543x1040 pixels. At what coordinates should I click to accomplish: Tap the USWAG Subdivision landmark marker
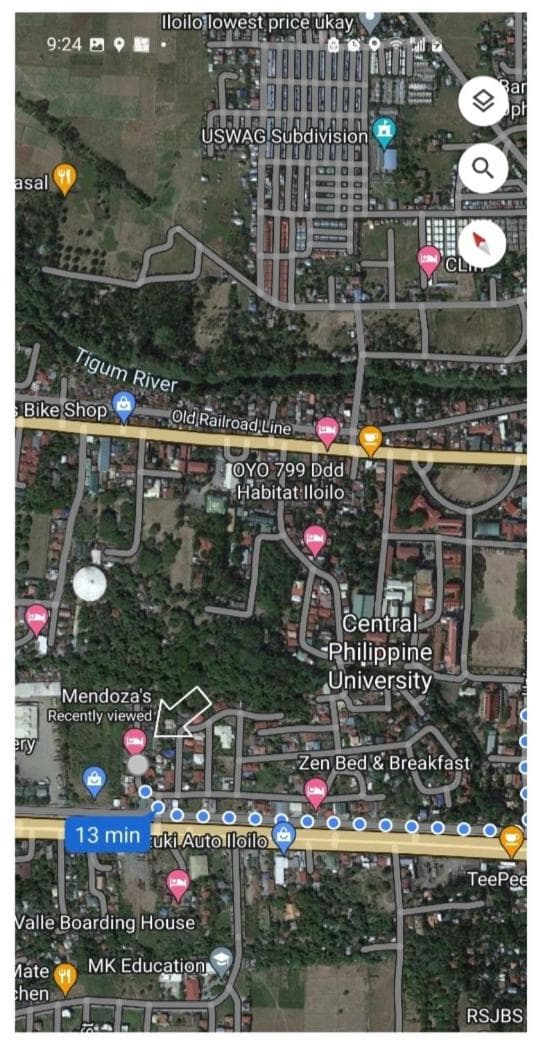click(x=383, y=132)
